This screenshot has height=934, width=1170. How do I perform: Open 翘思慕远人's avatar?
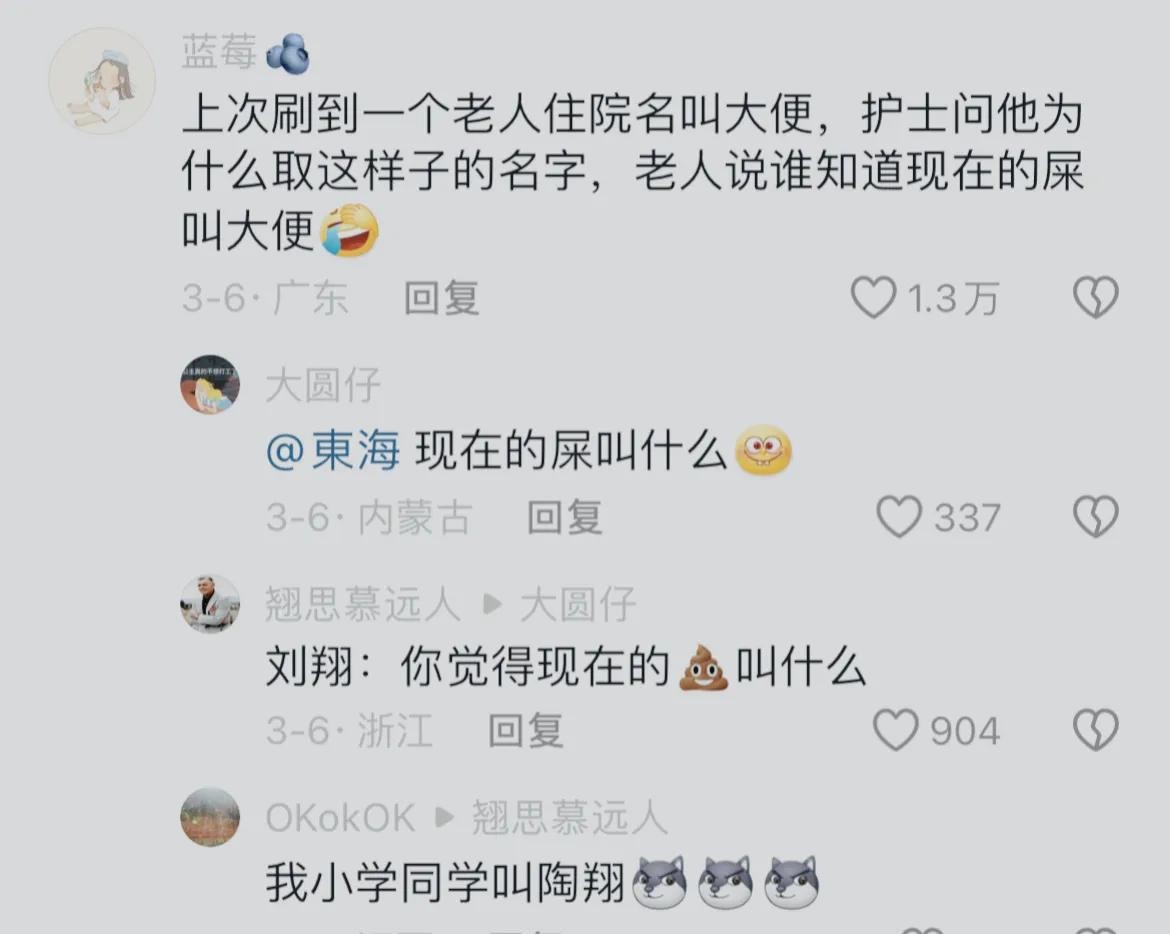[210, 604]
